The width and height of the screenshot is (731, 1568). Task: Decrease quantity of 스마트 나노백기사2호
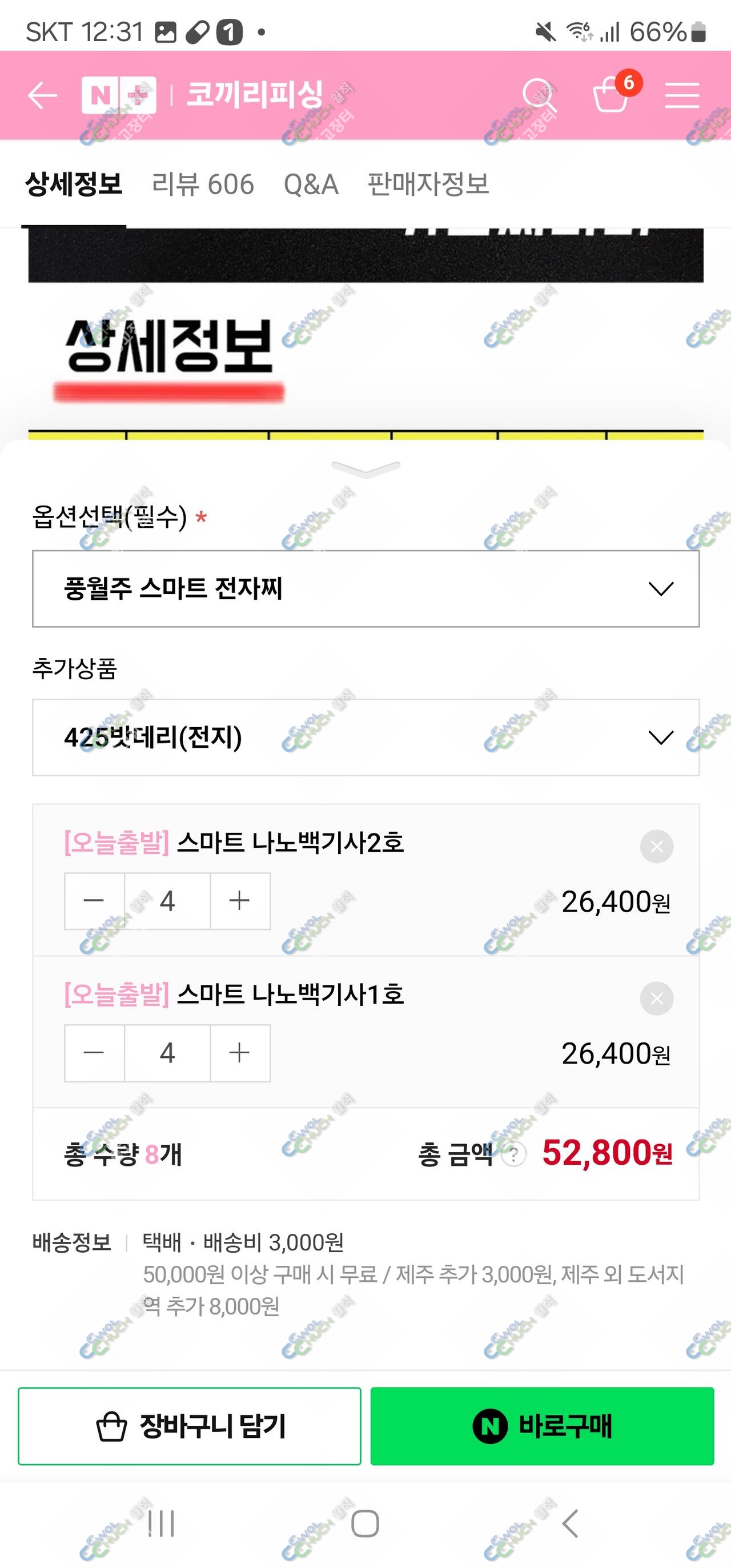tap(94, 901)
